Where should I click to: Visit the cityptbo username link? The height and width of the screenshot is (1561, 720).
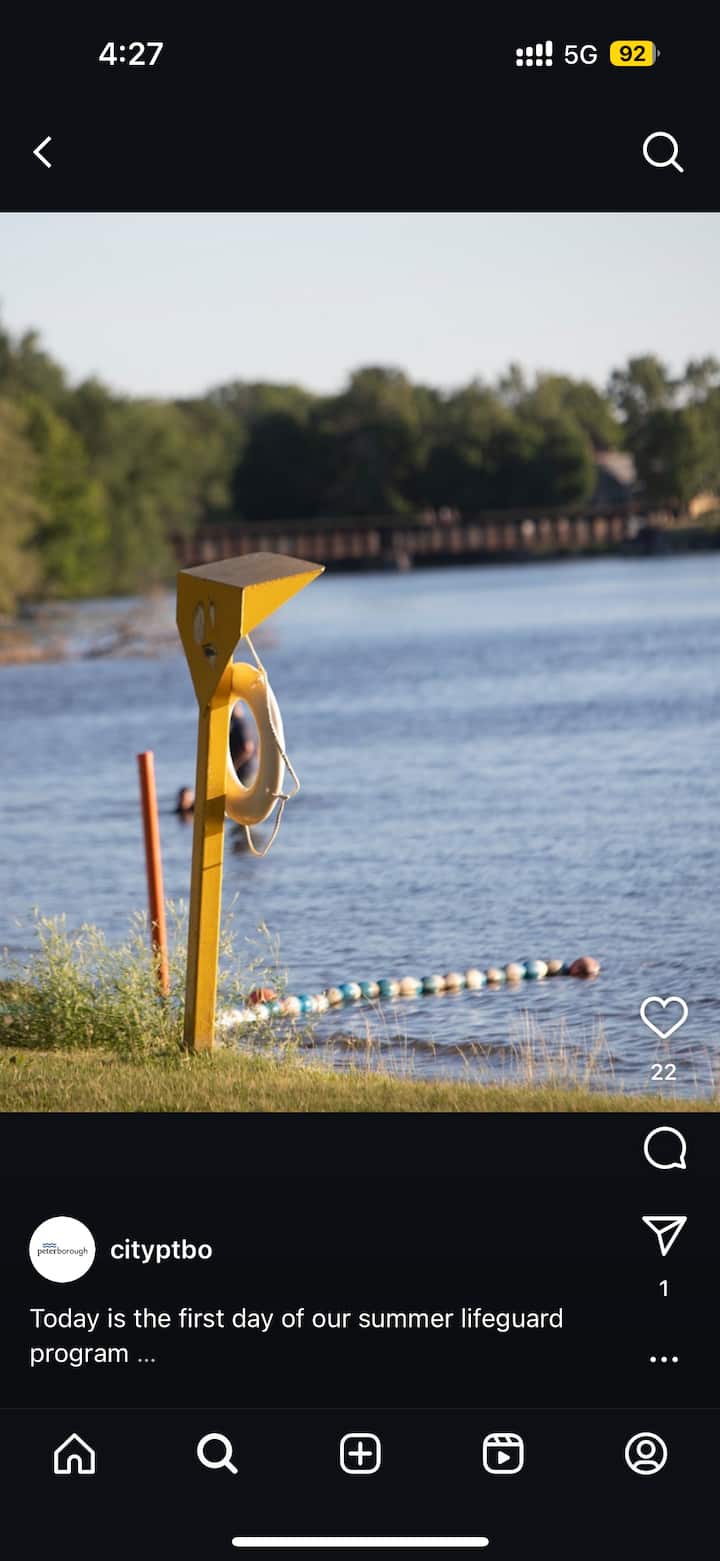(x=161, y=1250)
